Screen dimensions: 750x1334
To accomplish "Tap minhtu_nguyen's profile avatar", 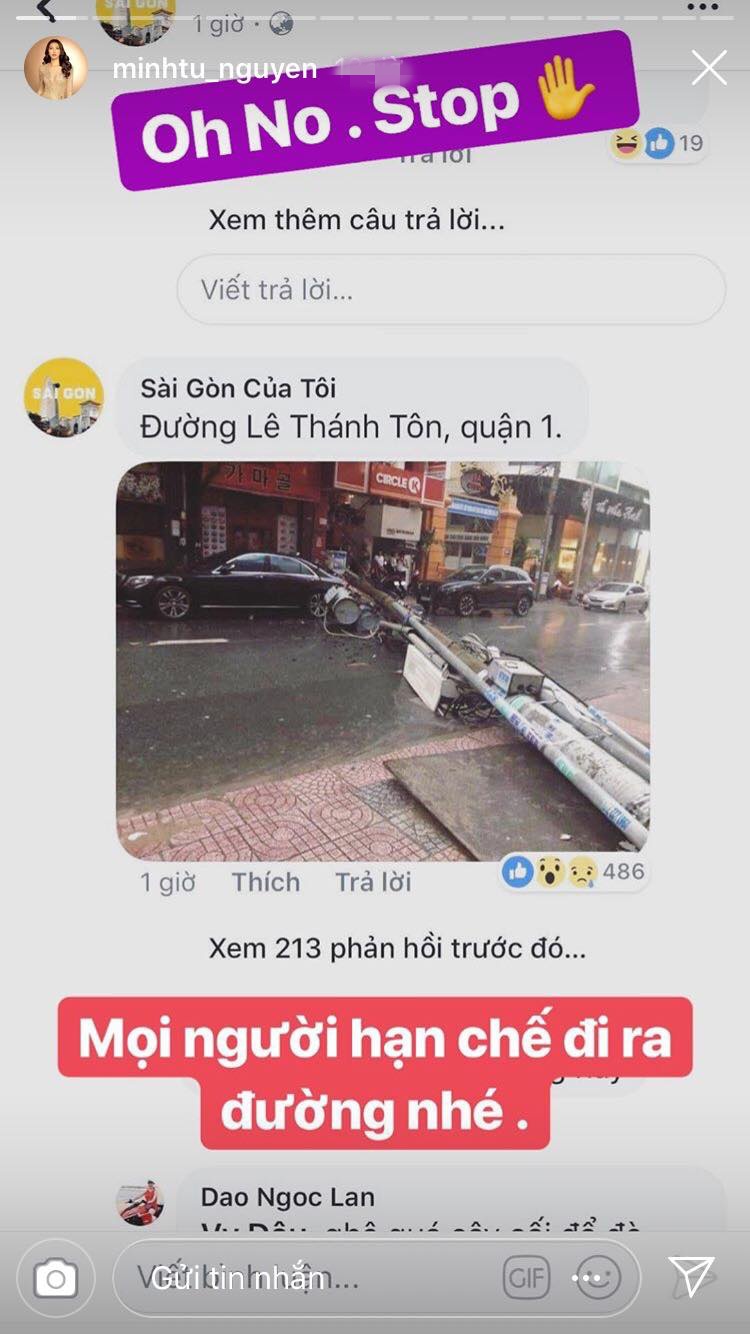I will coord(55,68).
